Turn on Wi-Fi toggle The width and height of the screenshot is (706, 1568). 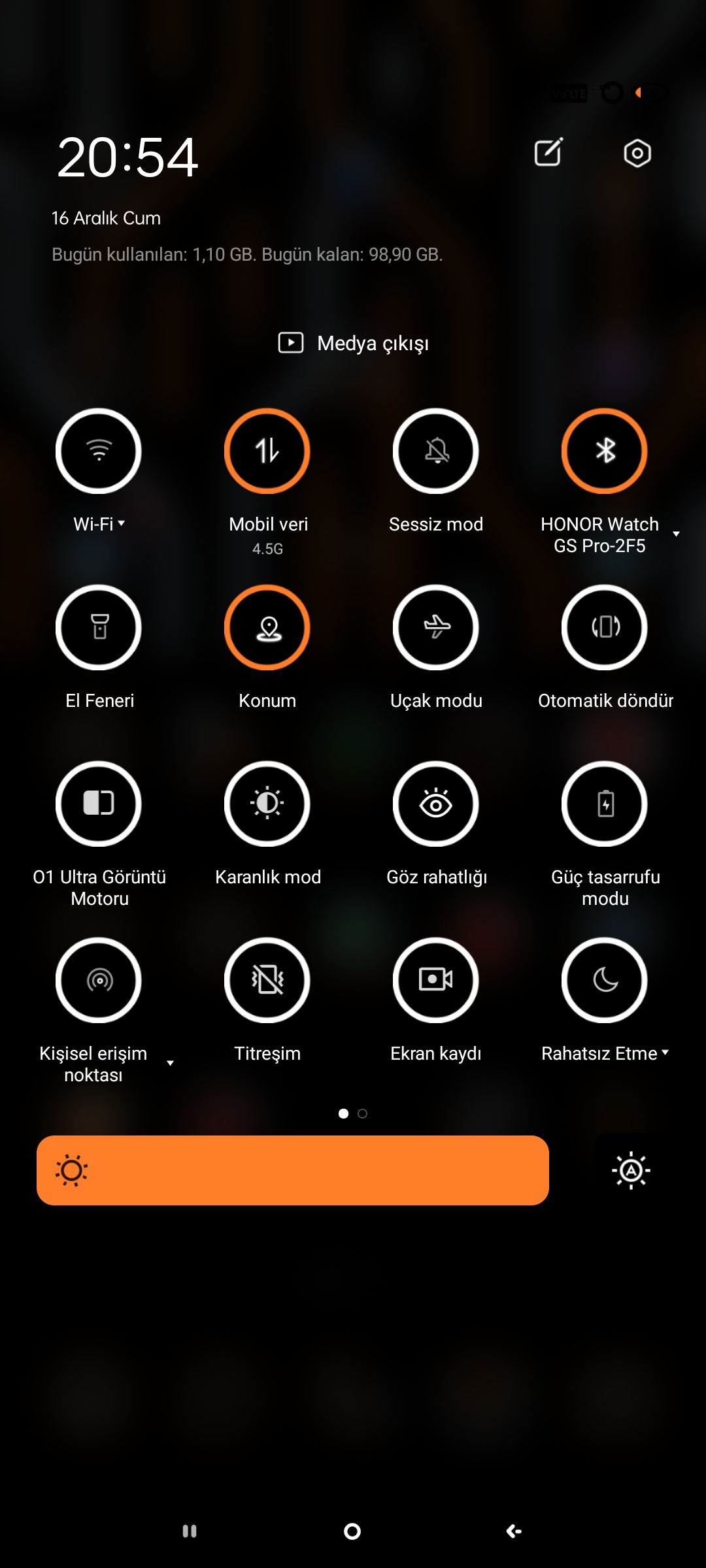tap(99, 451)
